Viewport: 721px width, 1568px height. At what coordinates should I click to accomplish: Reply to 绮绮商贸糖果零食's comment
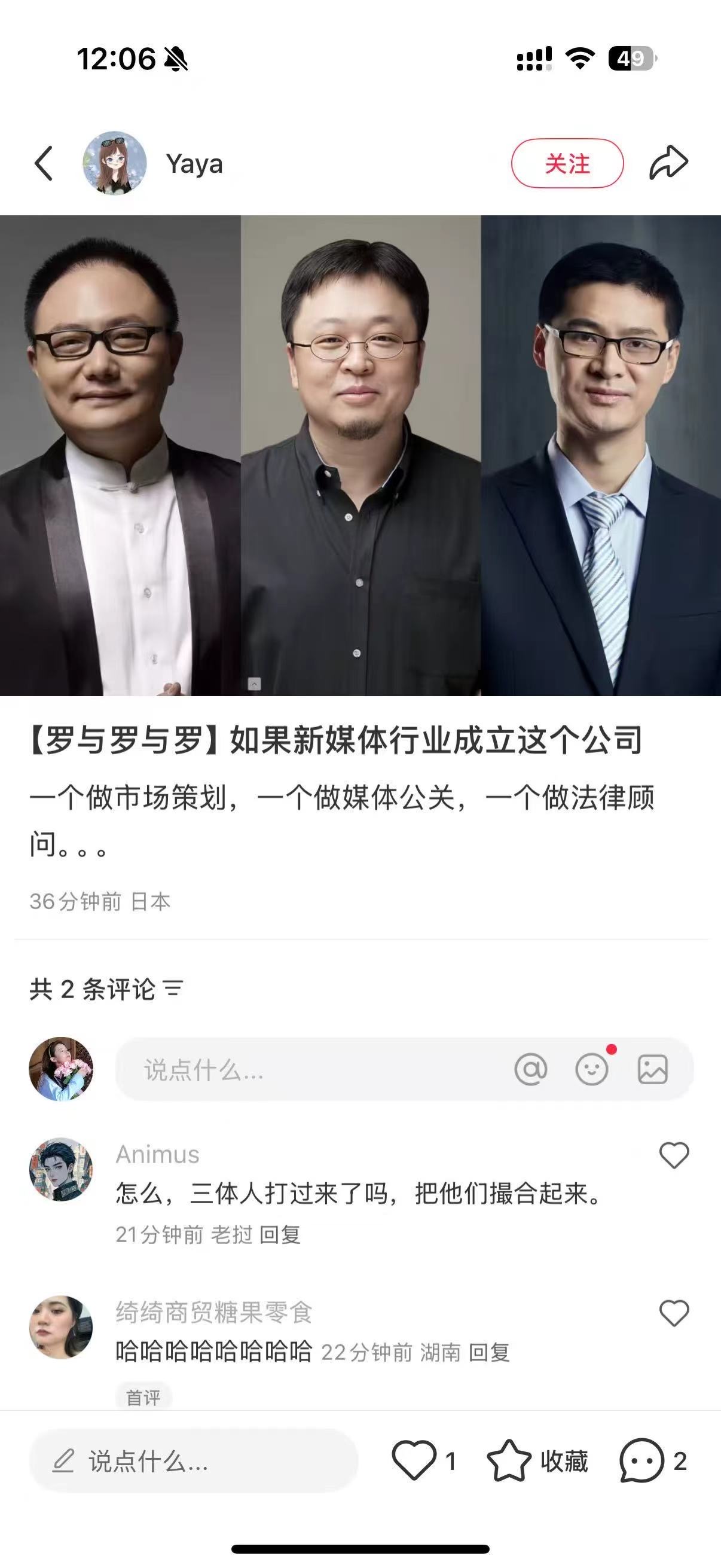tap(489, 1353)
